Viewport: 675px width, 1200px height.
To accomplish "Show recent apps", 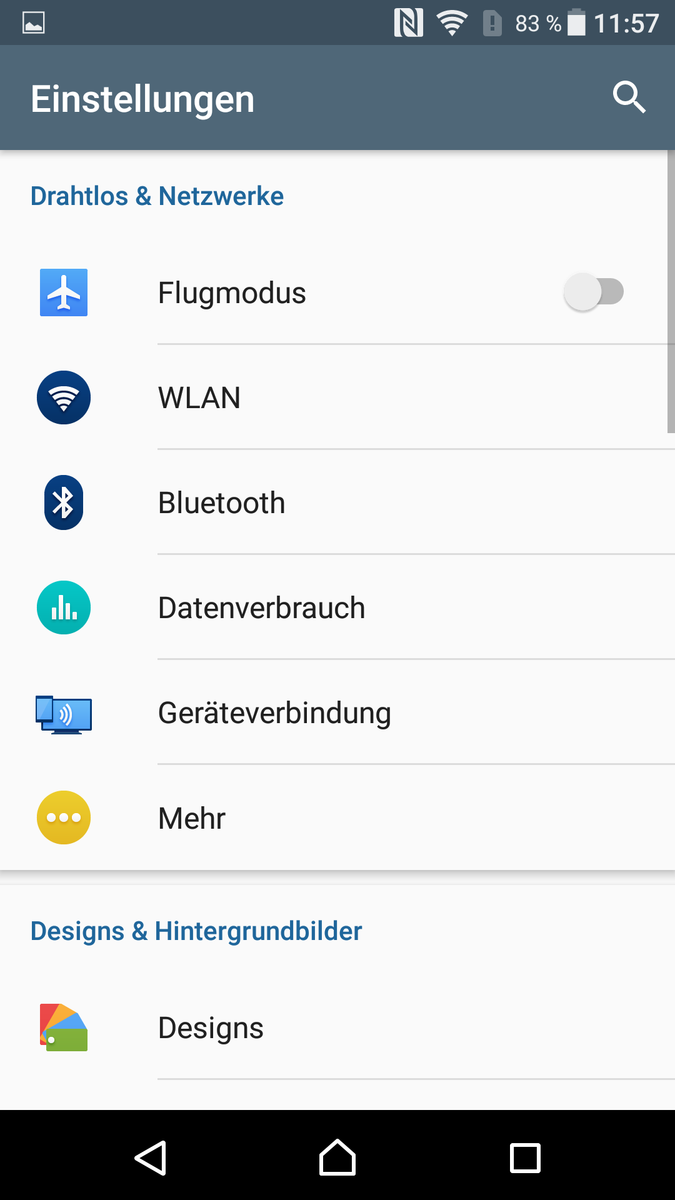I will [525, 1157].
